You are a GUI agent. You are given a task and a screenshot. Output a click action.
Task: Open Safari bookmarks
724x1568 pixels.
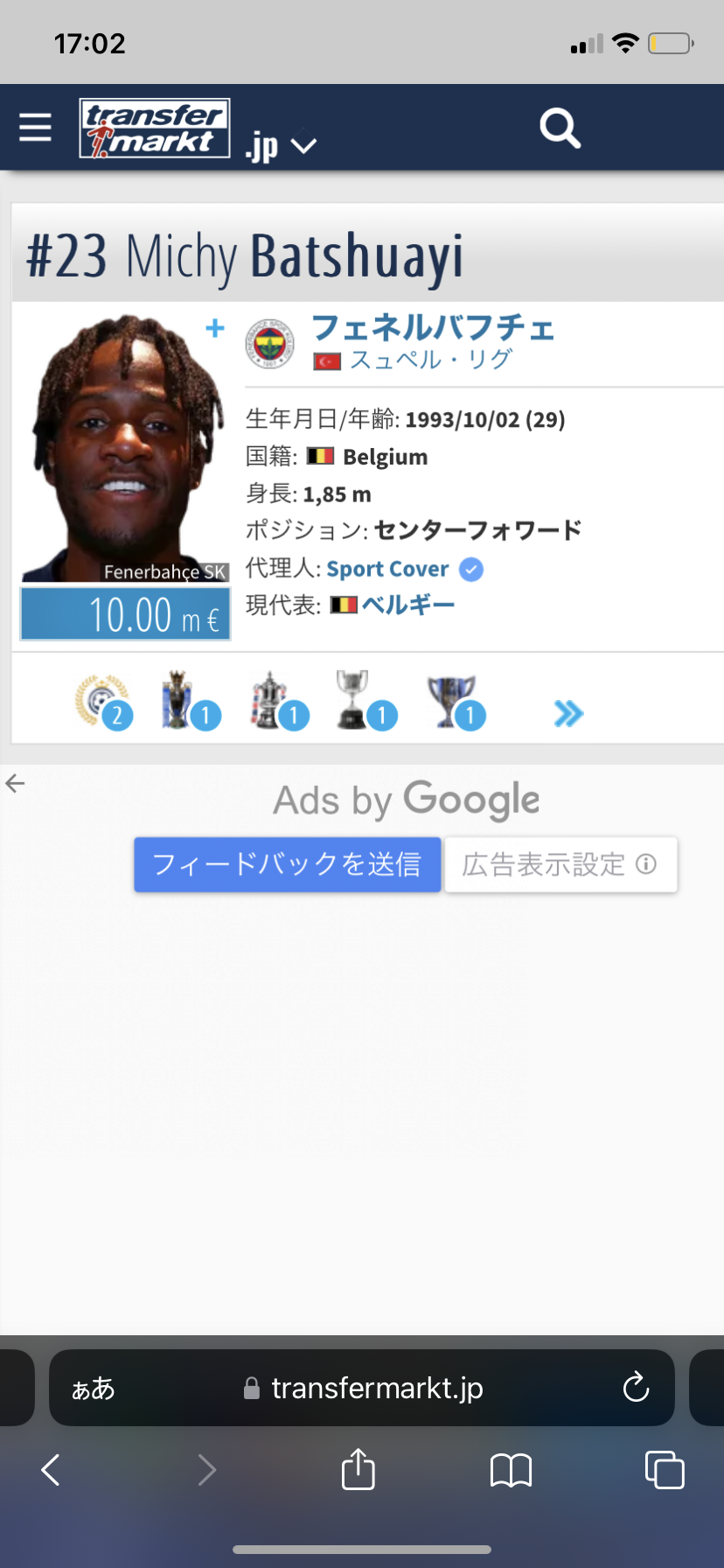(512, 1470)
